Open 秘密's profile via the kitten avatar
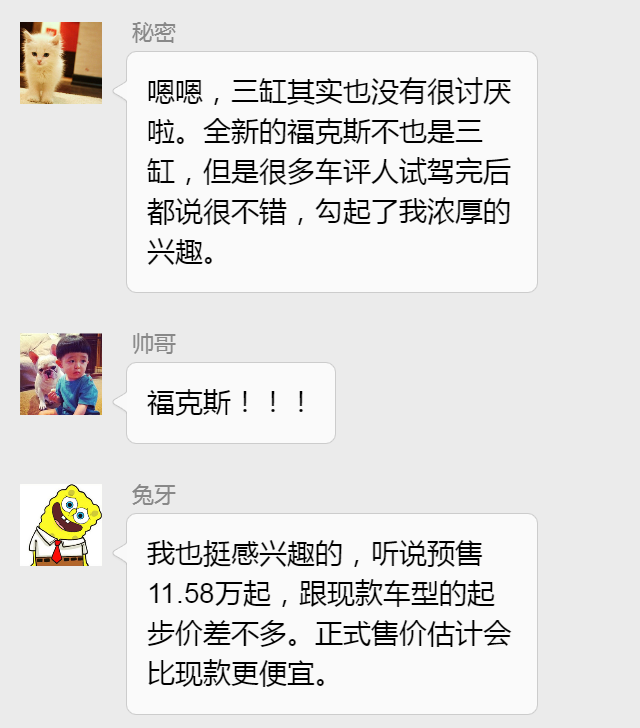Viewport: 640px width, 728px height. click(61, 62)
